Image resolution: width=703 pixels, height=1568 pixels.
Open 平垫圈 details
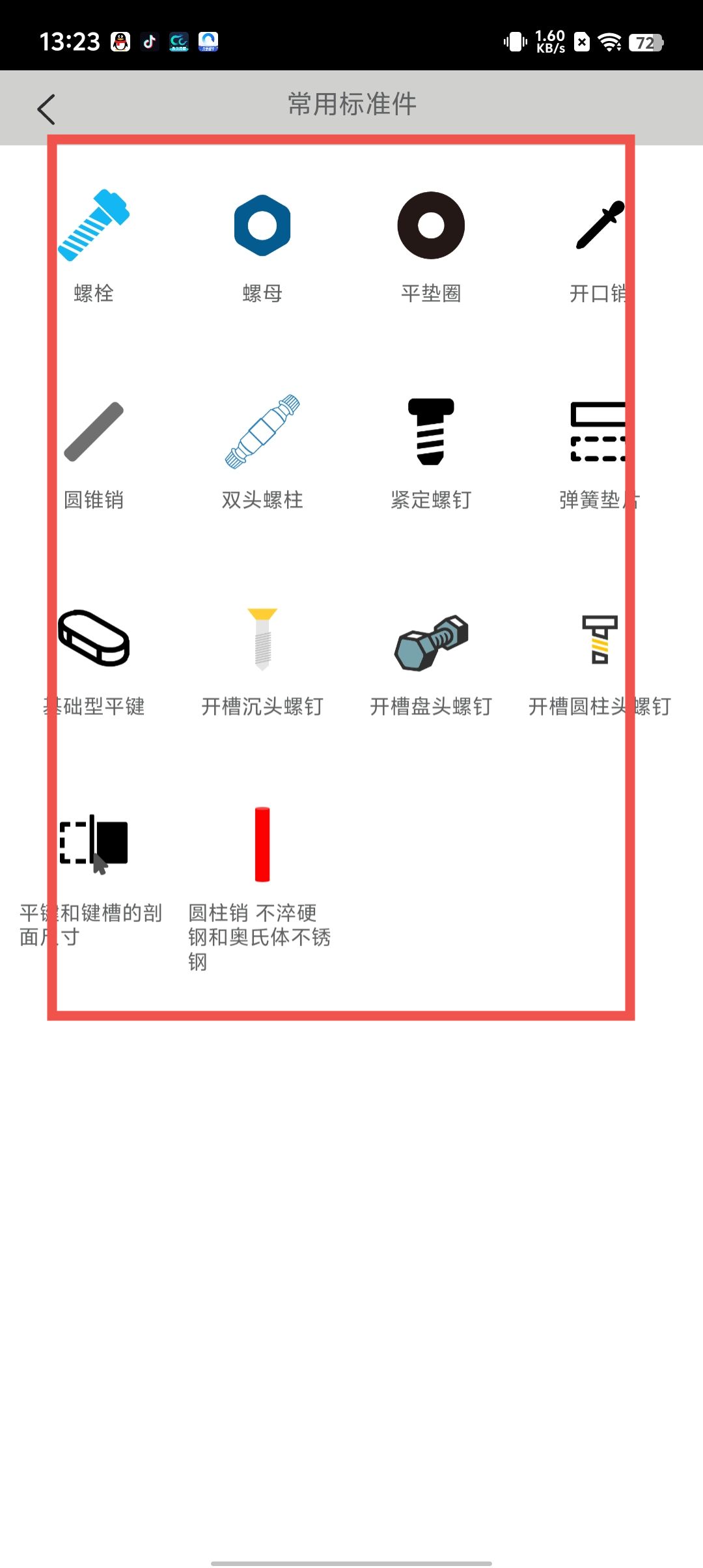coord(431,246)
